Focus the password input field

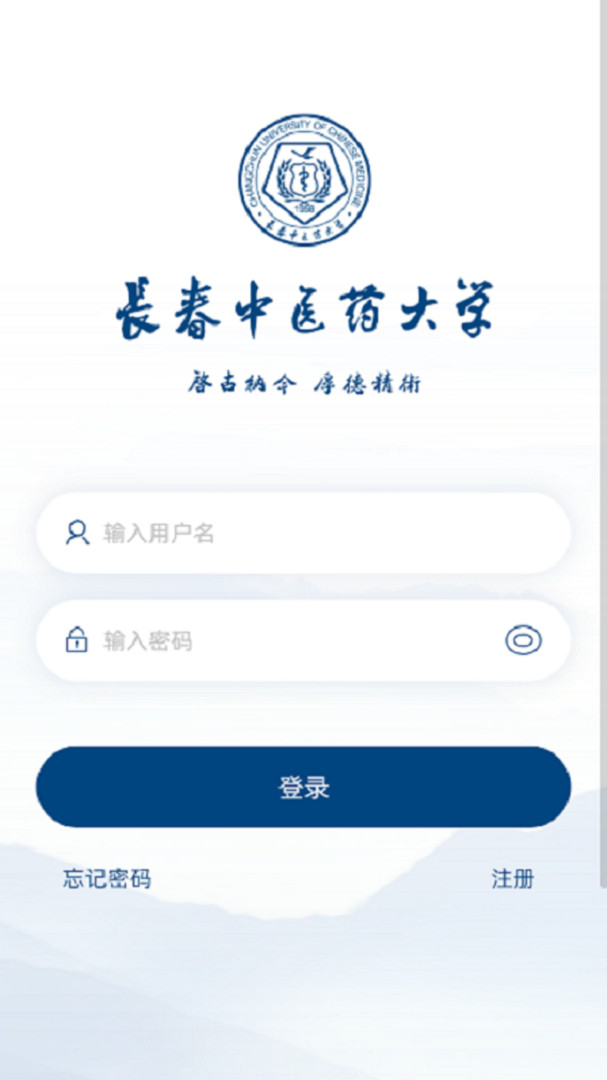coord(290,641)
